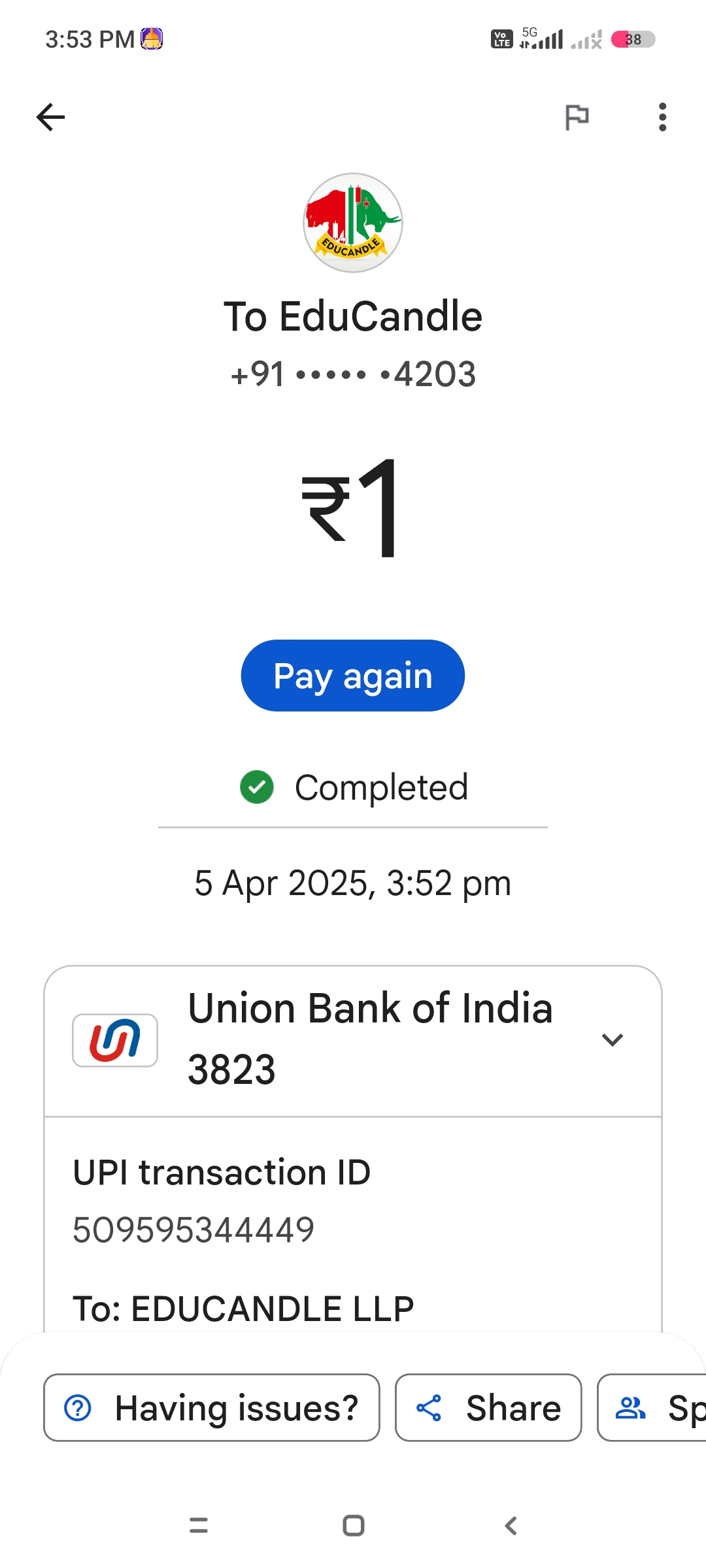The image size is (706, 1568).
Task: Tap the partially visible Split button
Action: click(x=654, y=1408)
